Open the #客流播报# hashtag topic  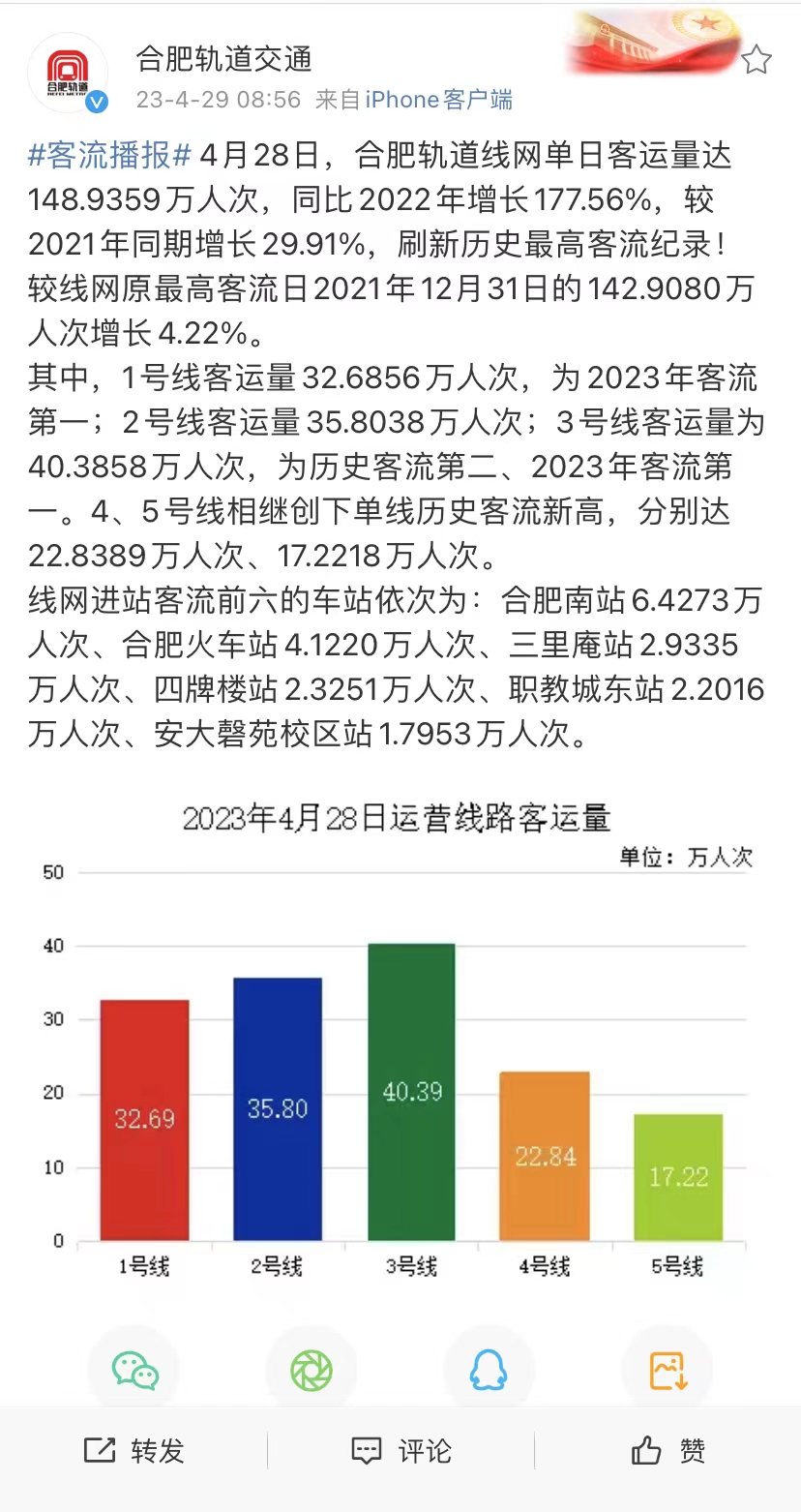[111, 155]
